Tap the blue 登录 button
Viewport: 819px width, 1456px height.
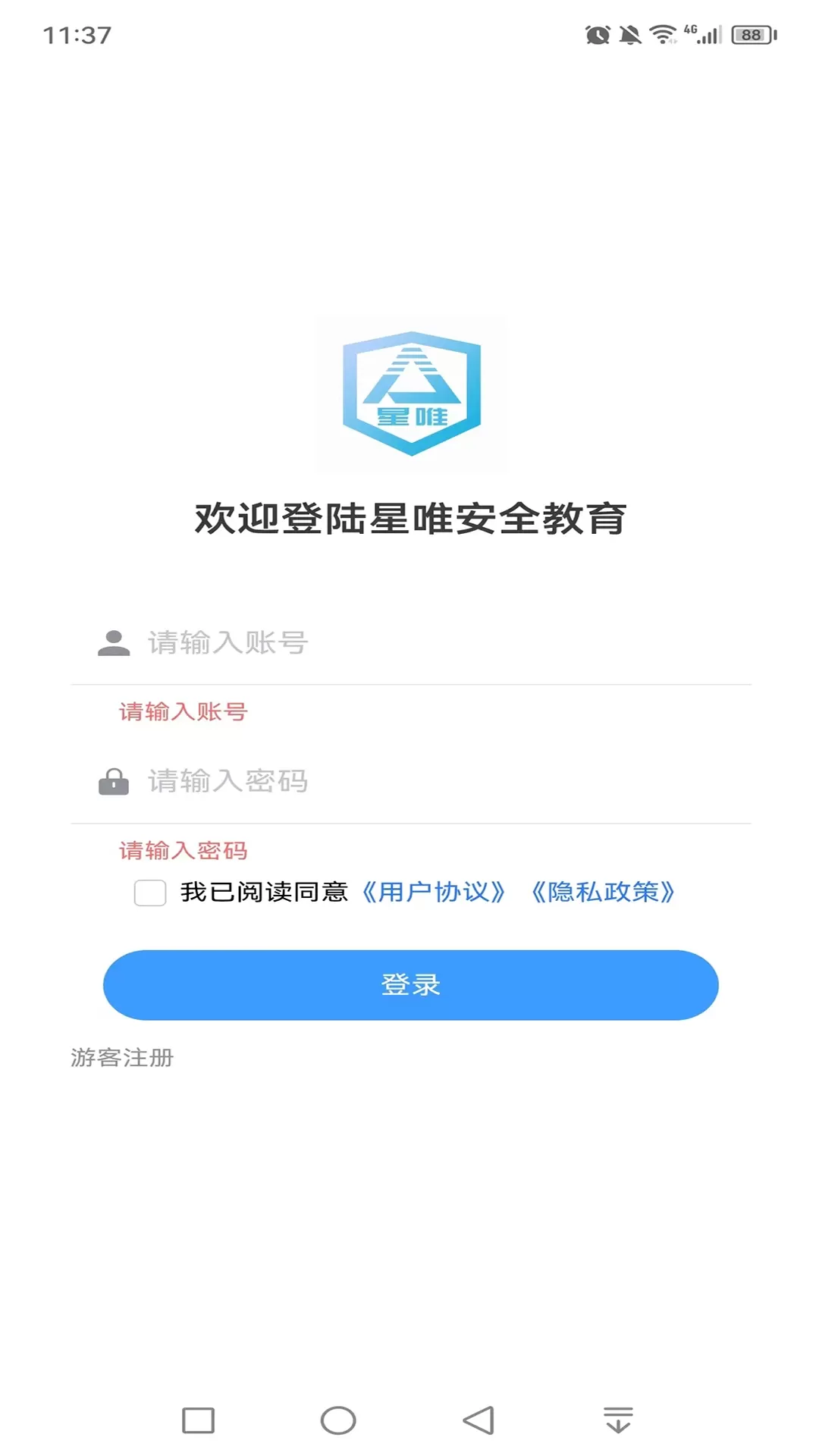click(411, 985)
